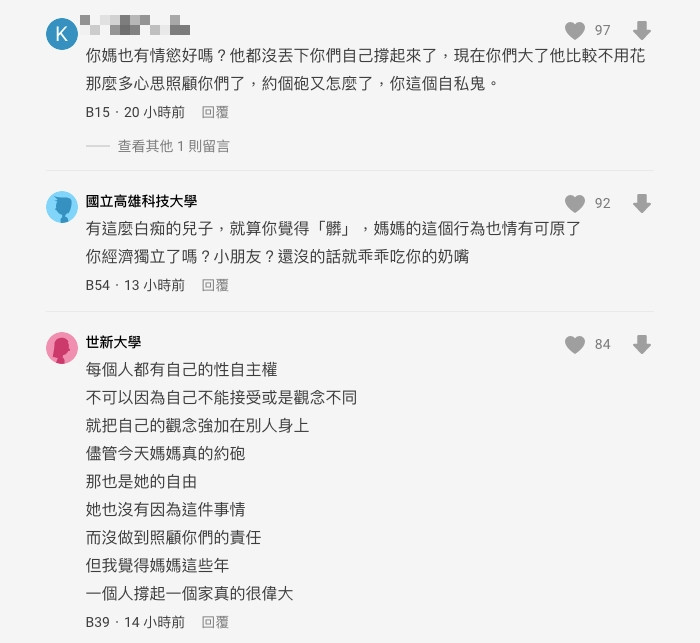Reply to the B39 comment
This screenshot has height=643, width=700.
tap(215, 622)
